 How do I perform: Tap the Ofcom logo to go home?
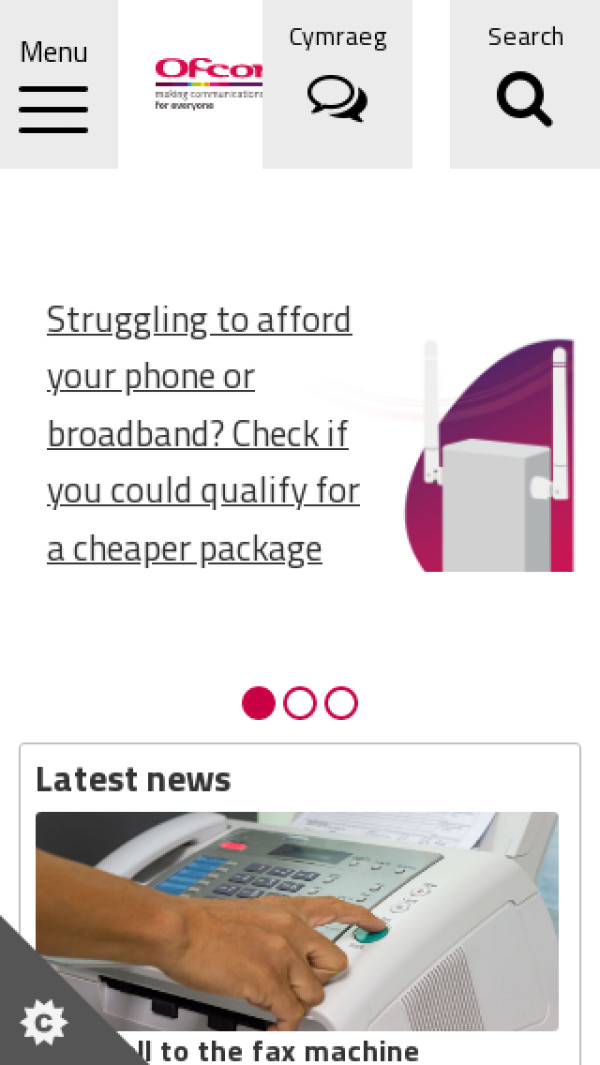tap(208, 84)
